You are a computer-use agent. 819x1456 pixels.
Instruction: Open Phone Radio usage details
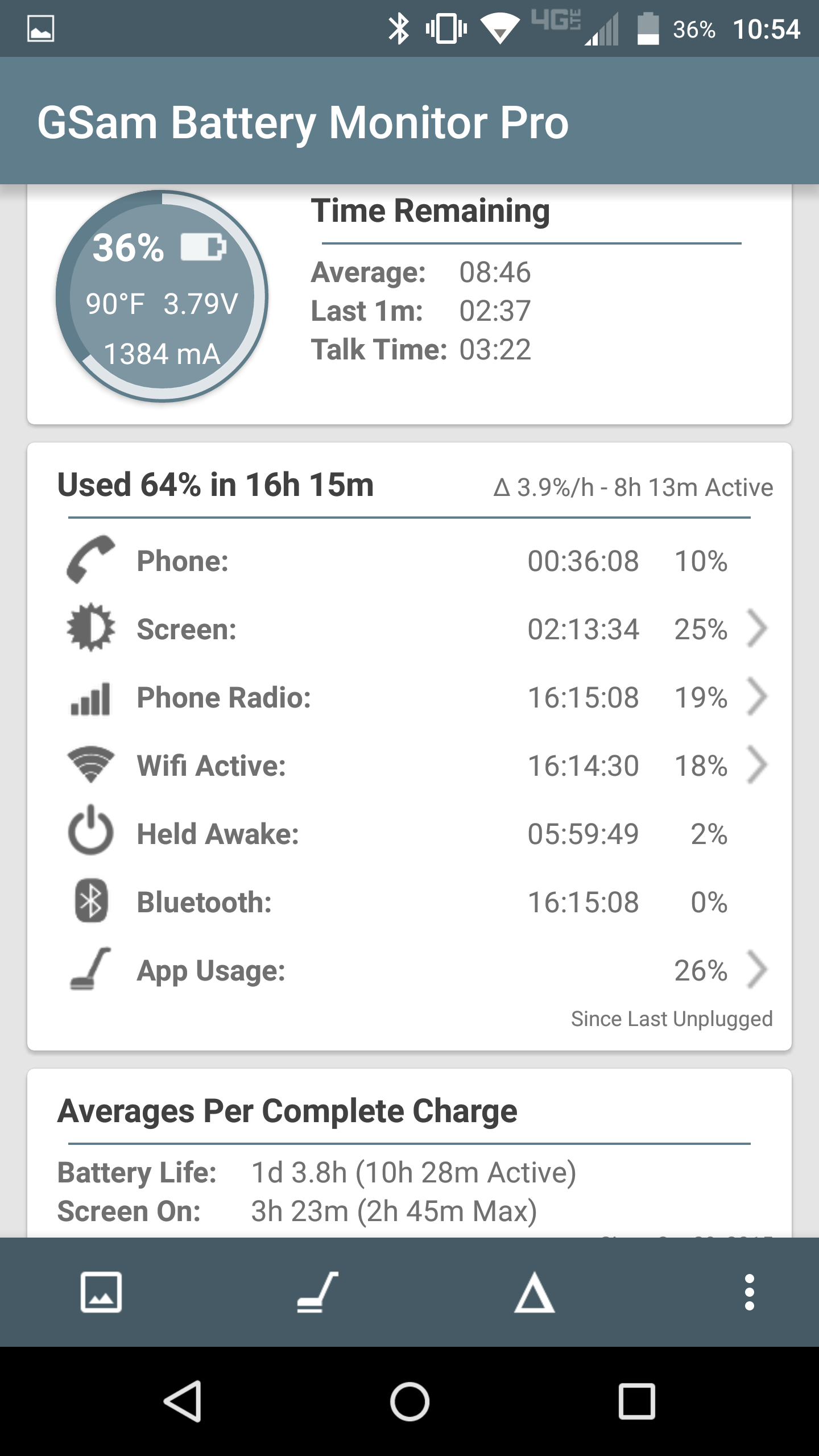(x=756, y=697)
